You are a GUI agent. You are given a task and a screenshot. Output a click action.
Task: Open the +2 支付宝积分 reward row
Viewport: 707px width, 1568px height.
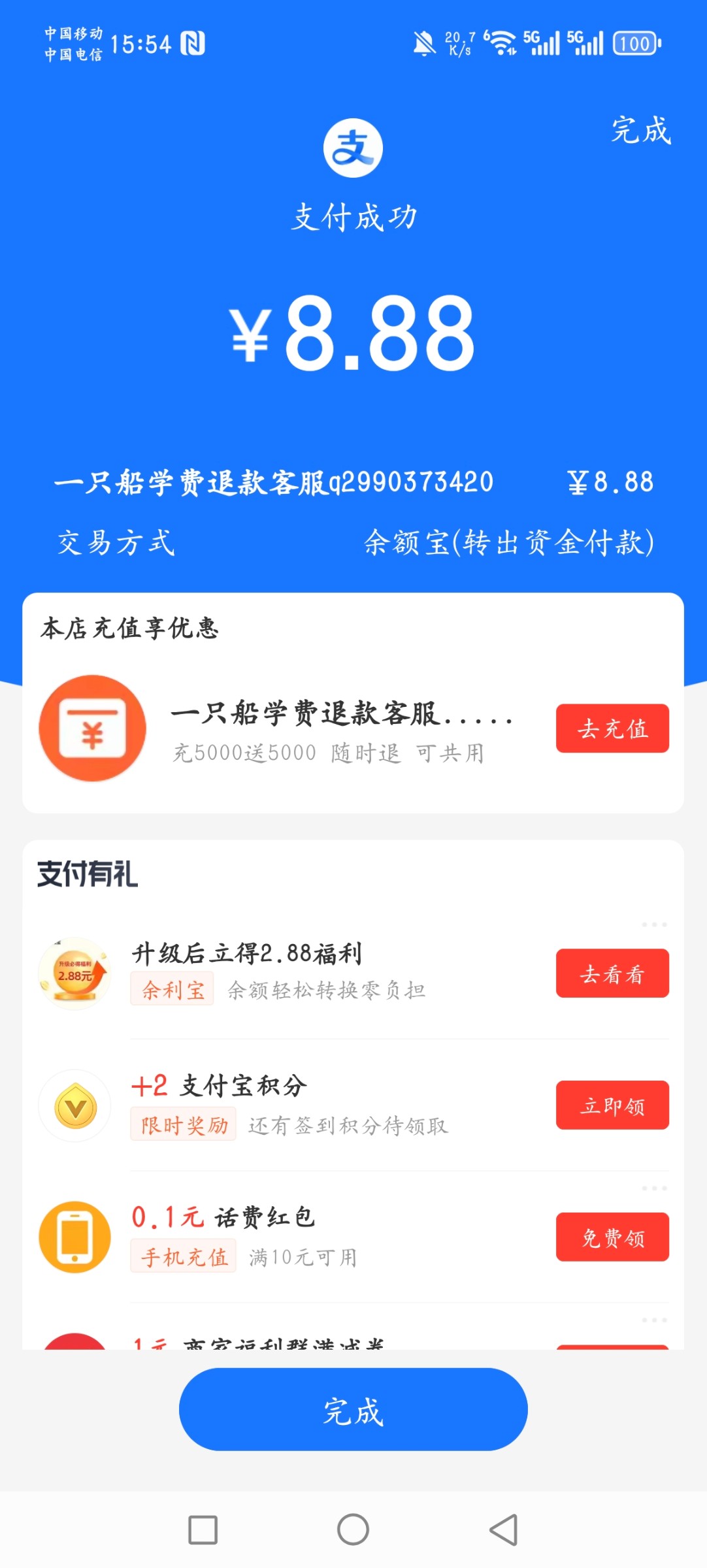[x=353, y=1105]
